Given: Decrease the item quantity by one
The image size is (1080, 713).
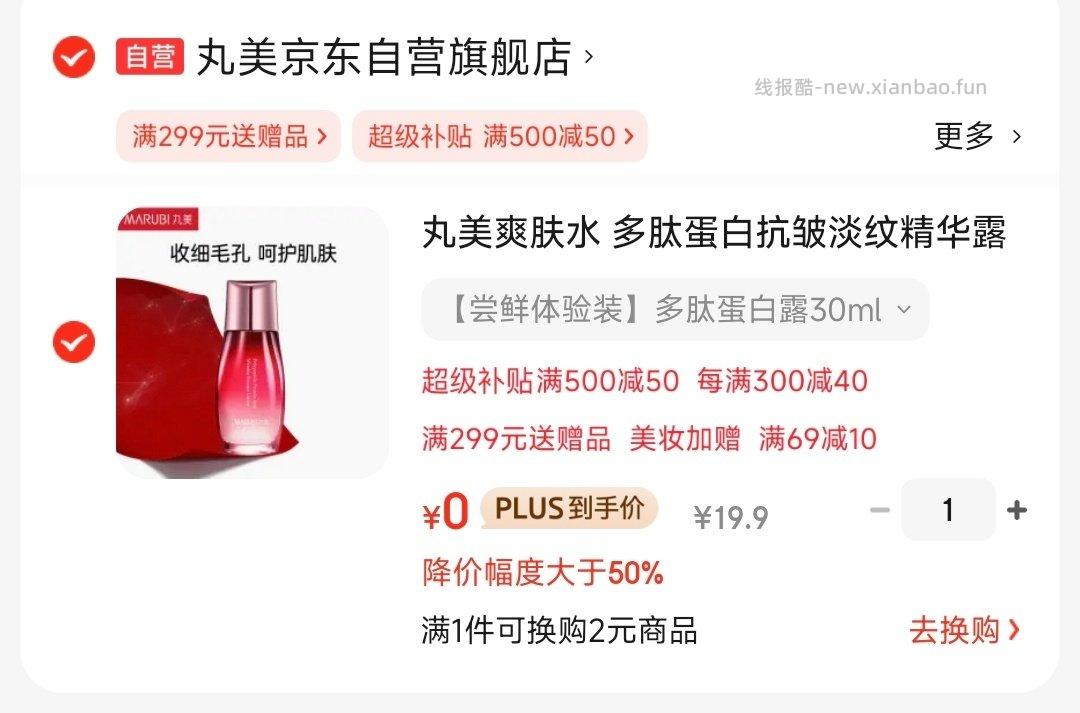Looking at the screenshot, I should 880,510.
